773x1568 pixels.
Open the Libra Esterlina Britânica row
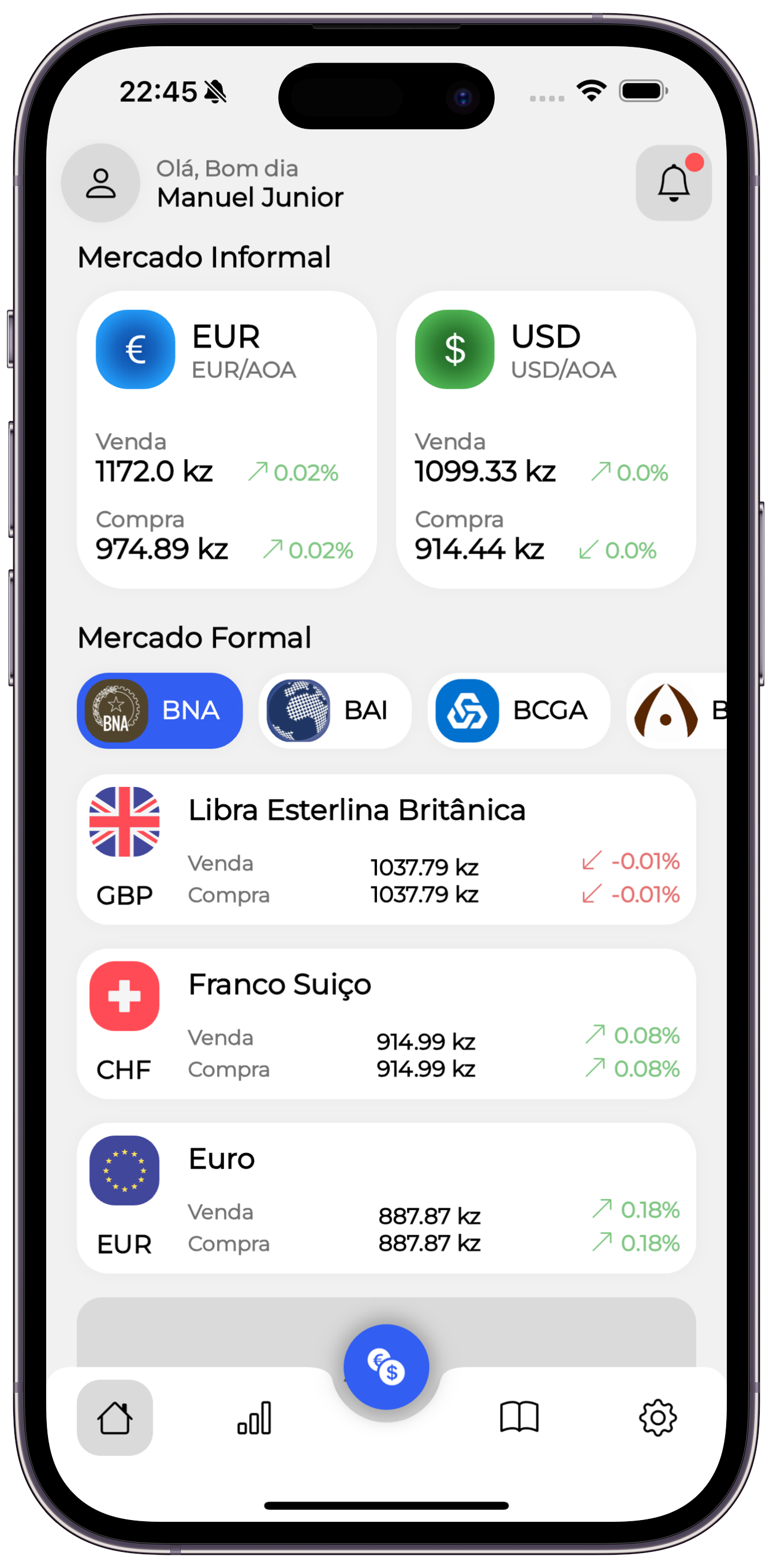point(386,850)
